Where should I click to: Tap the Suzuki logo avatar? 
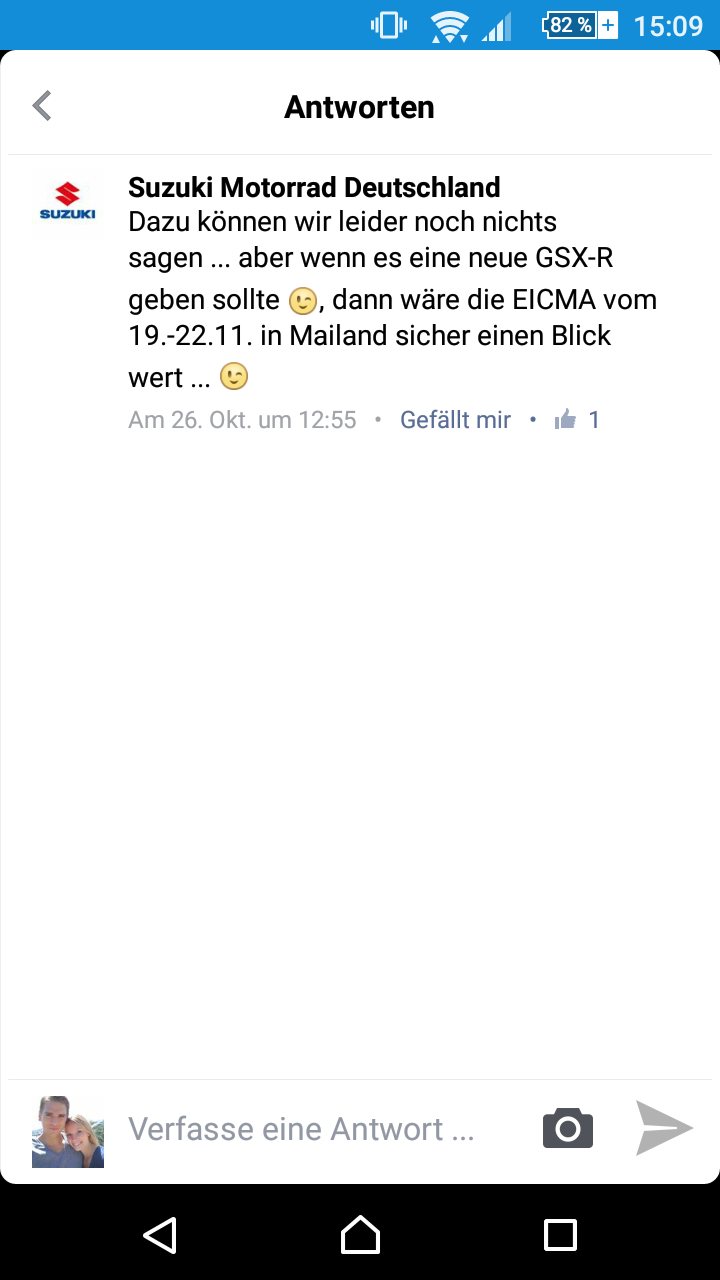coord(68,202)
